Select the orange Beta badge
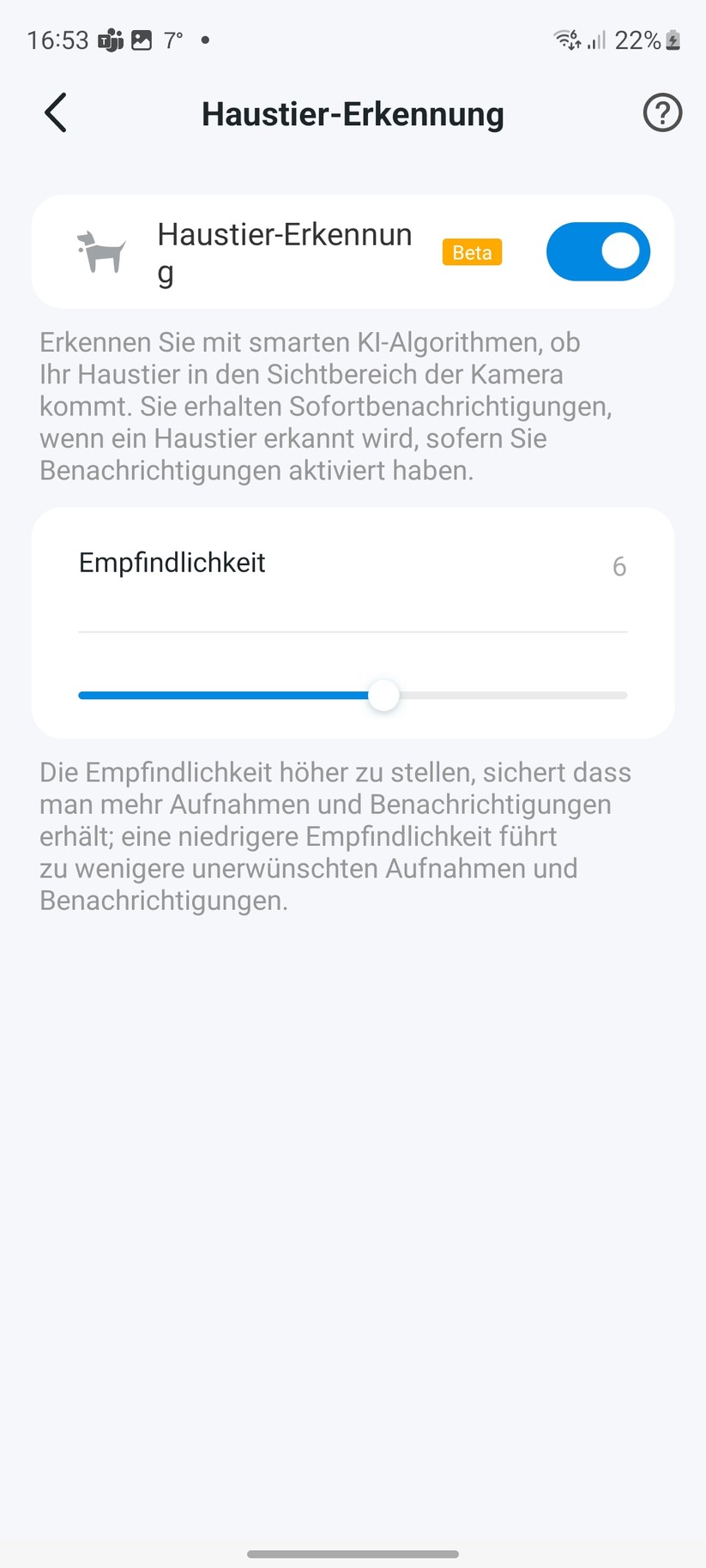The width and height of the screenshot is (706, 1568). tap(471, 251)
